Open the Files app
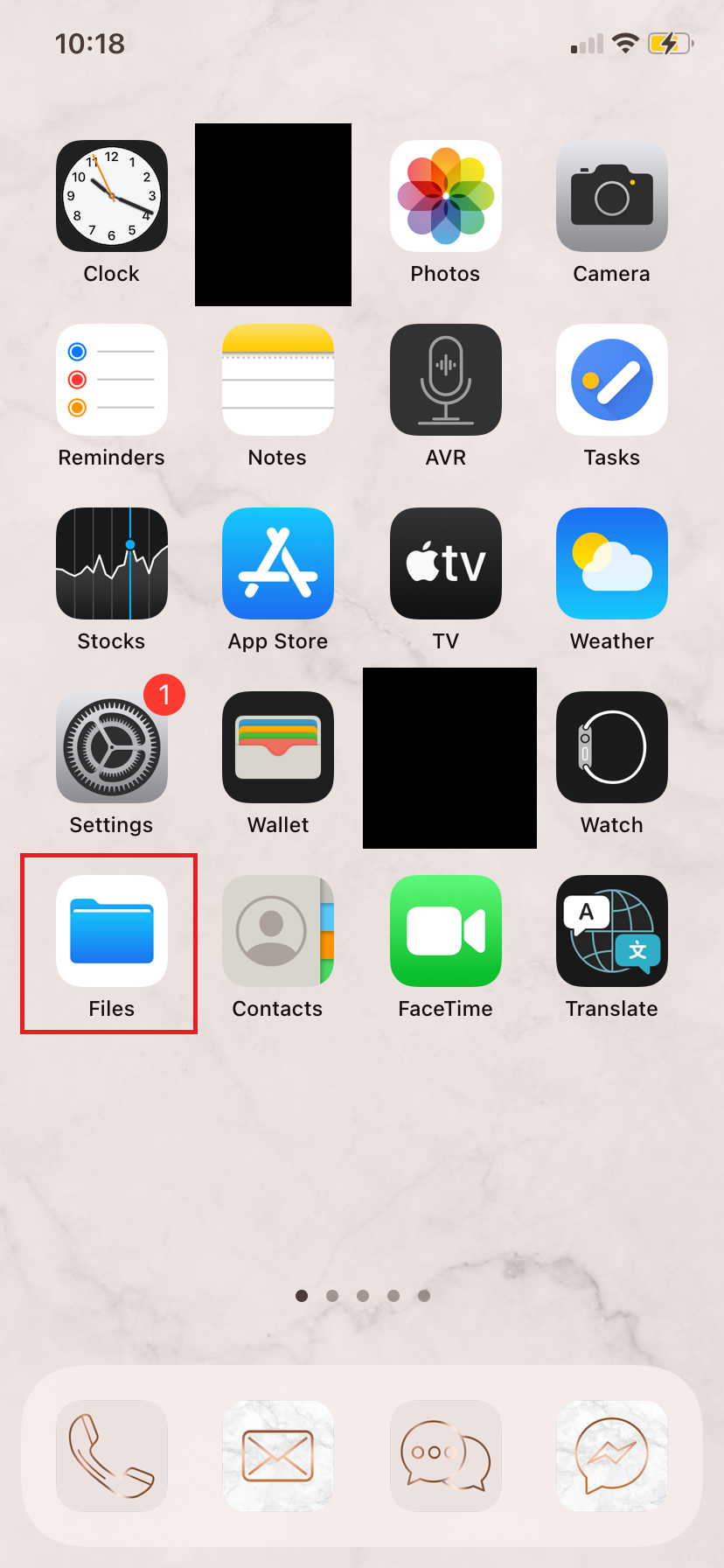This screenshot has width=724, height=1568. pyautogui.click(x=111, y=931)
